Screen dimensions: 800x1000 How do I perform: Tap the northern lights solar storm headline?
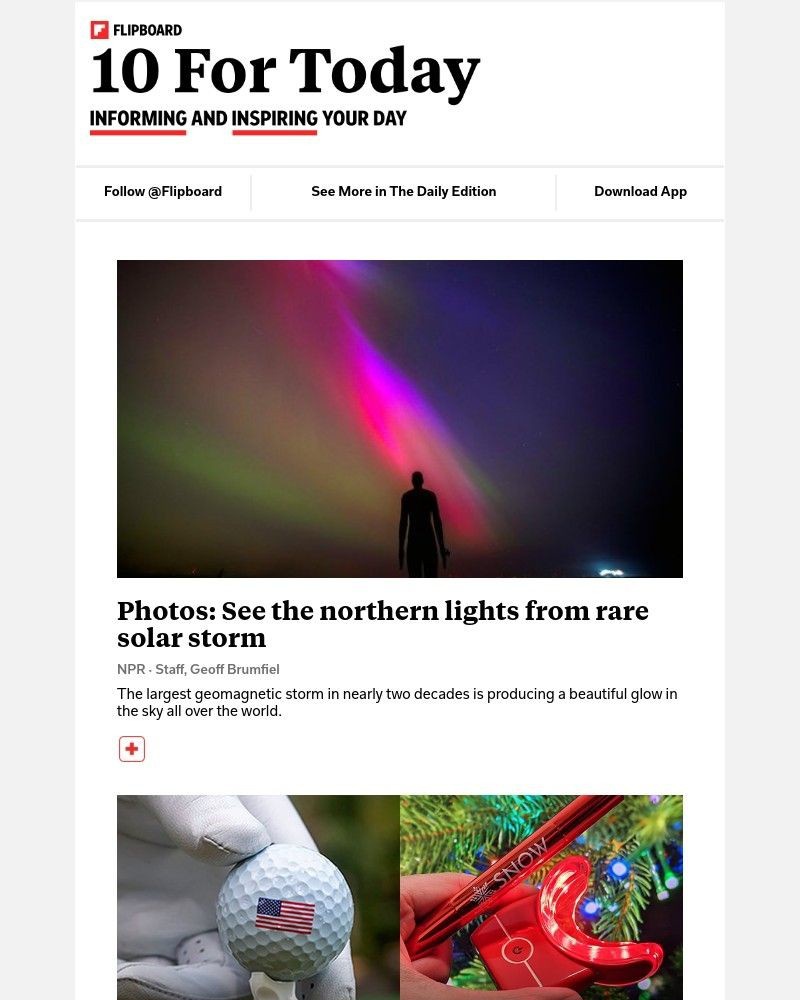(383, 624)
